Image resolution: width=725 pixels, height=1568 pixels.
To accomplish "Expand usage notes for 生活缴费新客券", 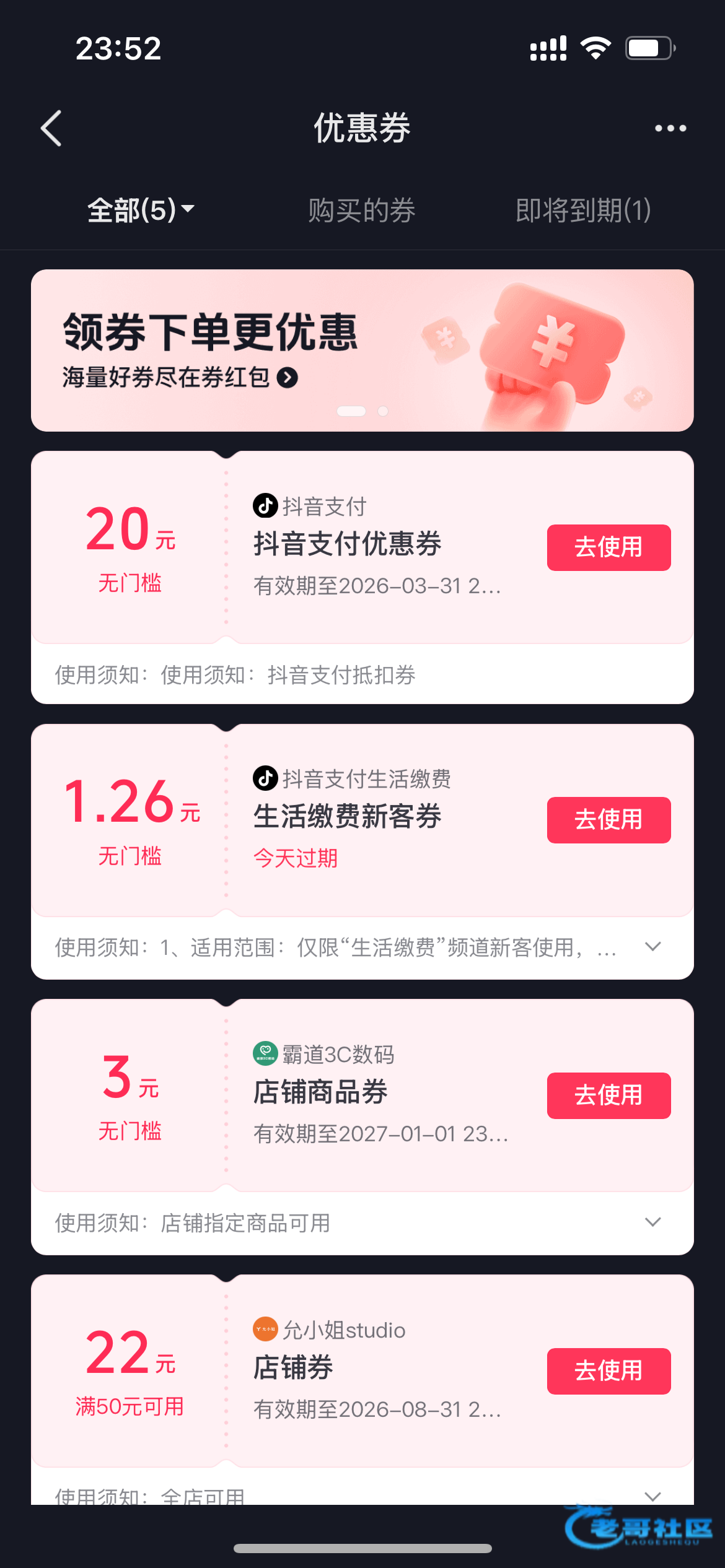I will 652,947.
